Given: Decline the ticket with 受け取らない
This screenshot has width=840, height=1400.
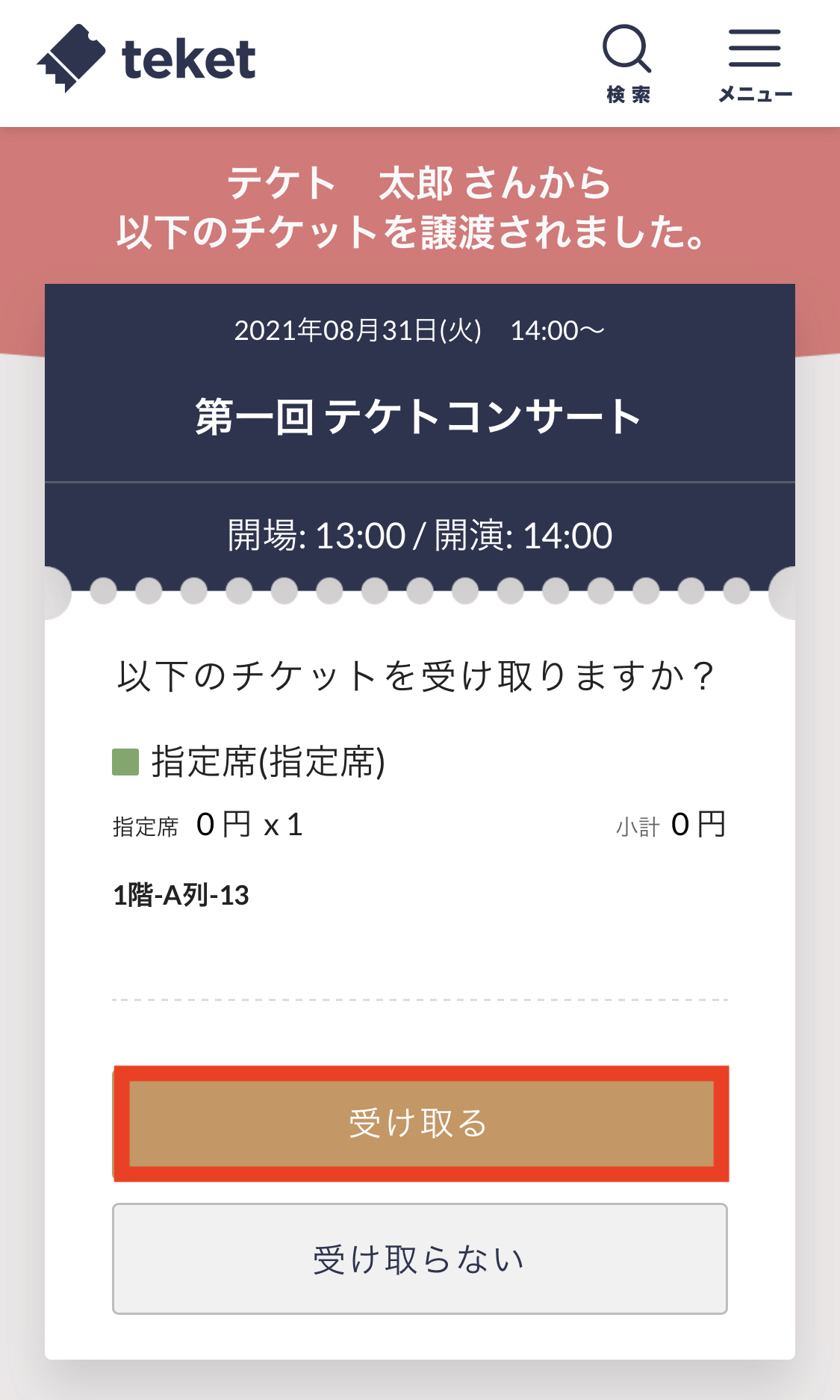Looking at the screenshot, I should point(420,1258).
